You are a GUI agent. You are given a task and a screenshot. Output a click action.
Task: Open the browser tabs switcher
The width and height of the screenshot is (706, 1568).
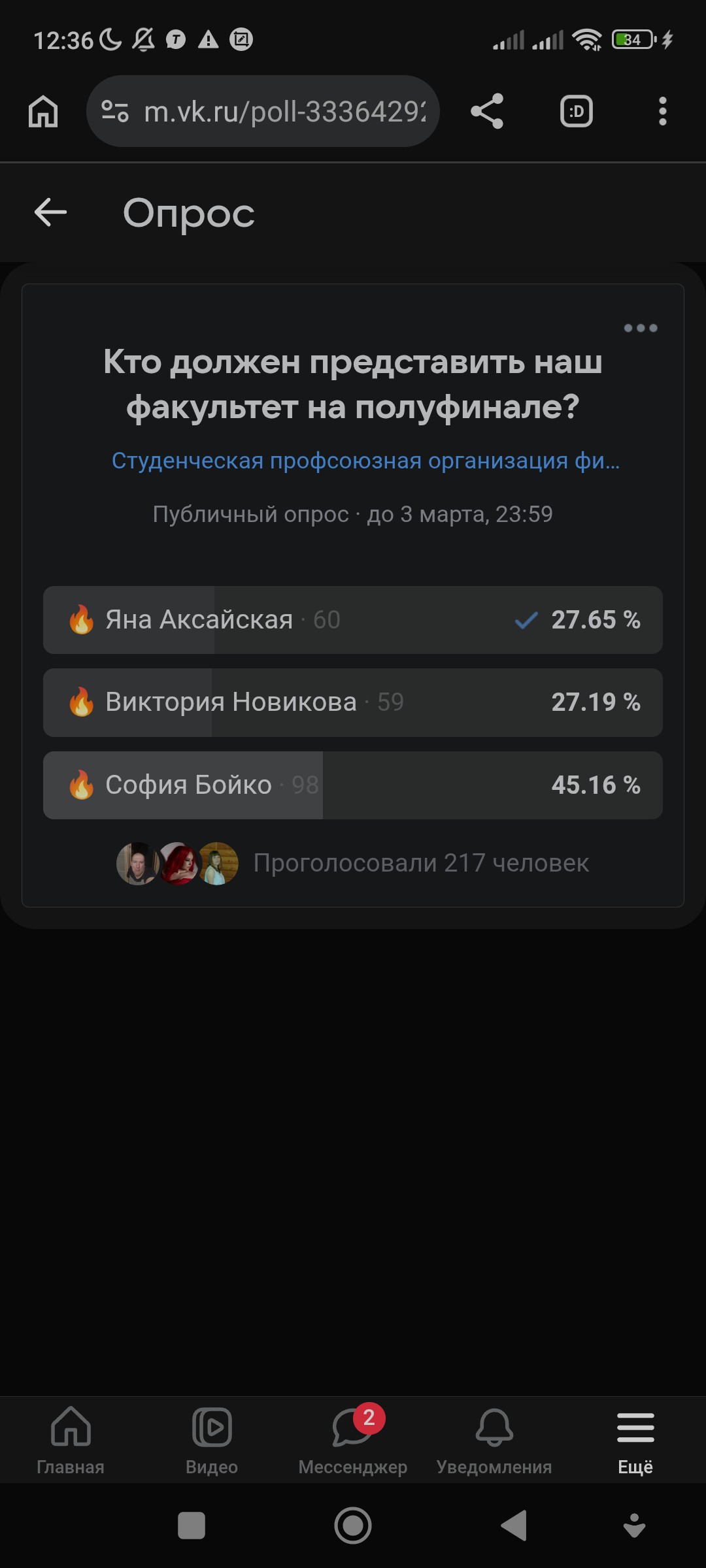[576, 111]
